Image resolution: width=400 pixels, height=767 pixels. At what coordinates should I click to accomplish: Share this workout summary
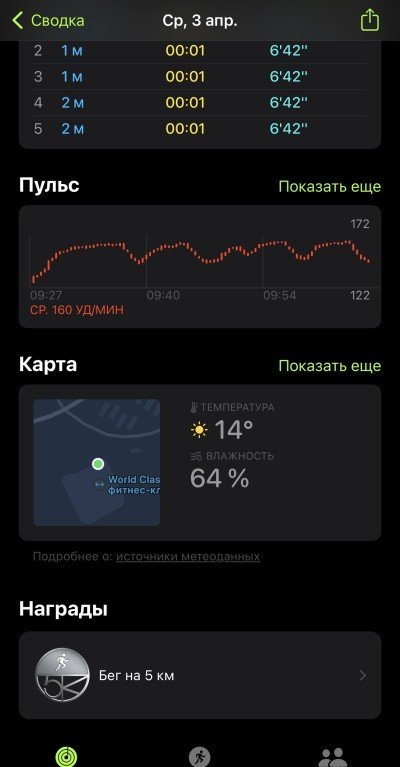point(370,21)
